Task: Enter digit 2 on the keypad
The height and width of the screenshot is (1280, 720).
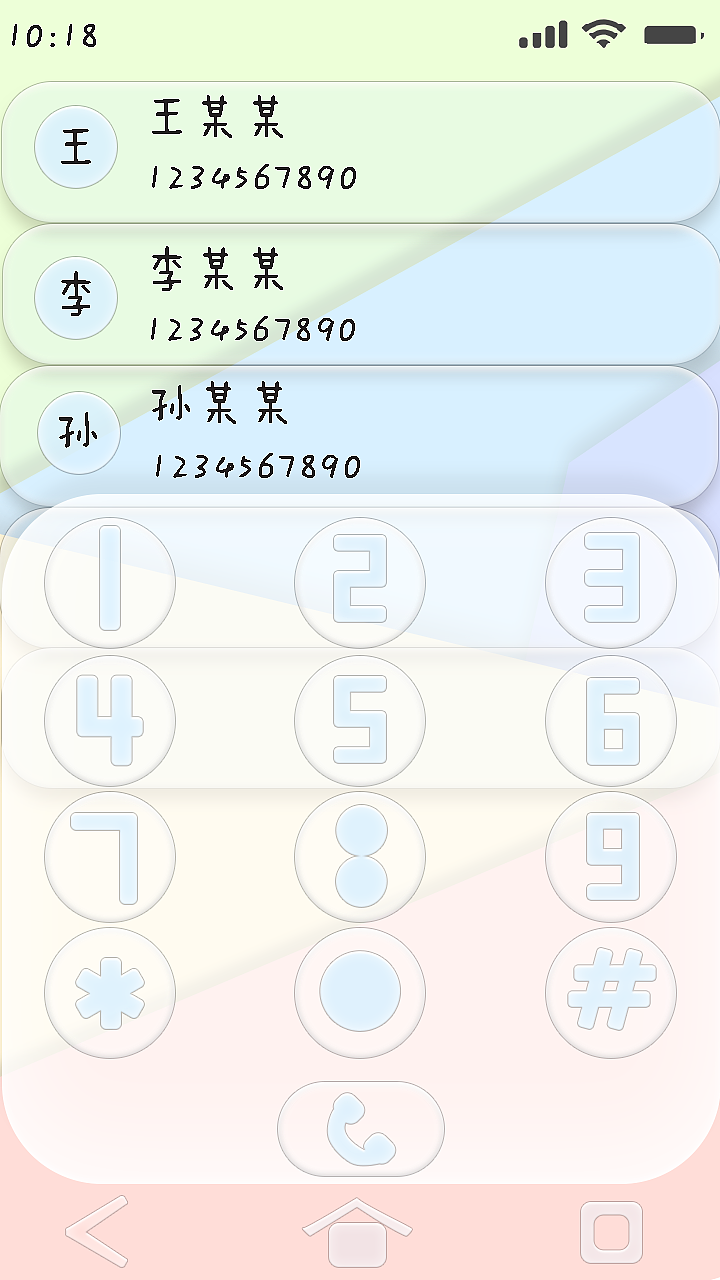Action: click(x=360, y=582)
